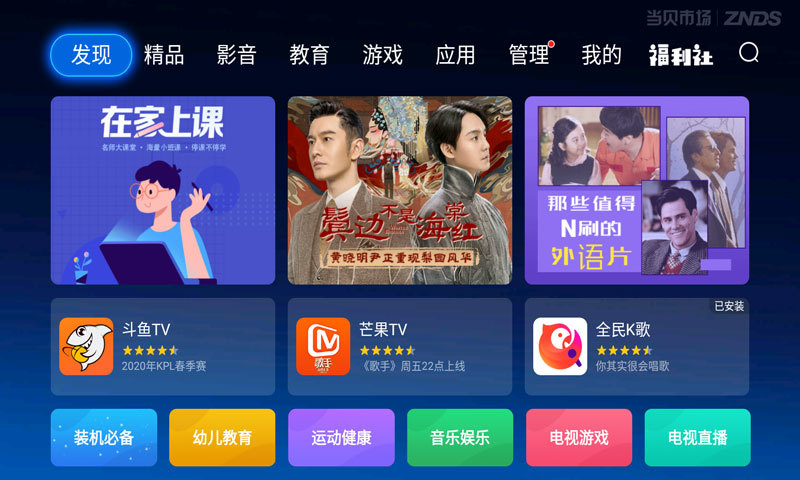Image resolution: width=800 pixels, height=480 pixels.
Task: Switch to the 影音 tab
Action: click(237, 55)
